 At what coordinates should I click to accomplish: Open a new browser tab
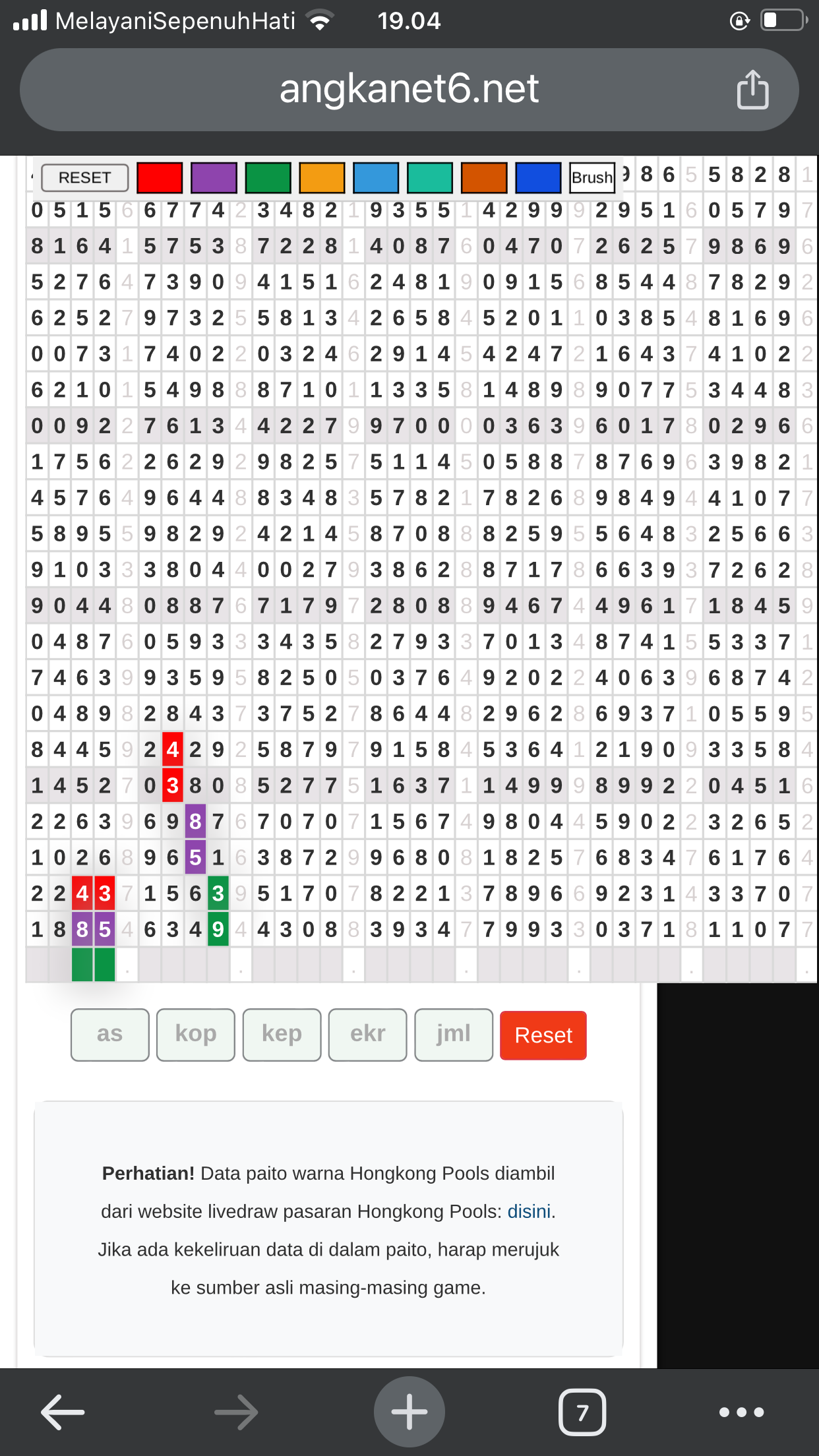409,1412
